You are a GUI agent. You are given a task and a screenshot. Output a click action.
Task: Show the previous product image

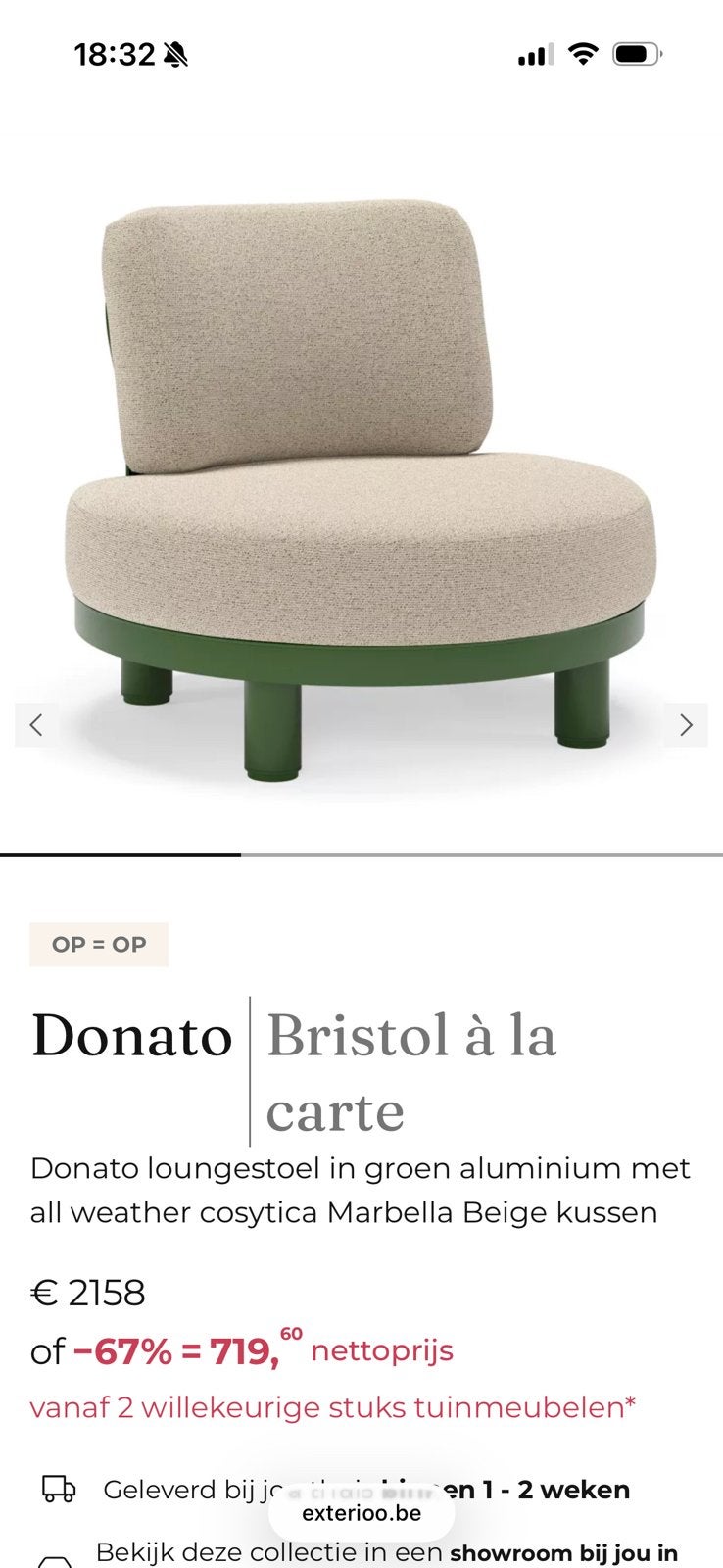pyautogui.click(x=36, y=725)
